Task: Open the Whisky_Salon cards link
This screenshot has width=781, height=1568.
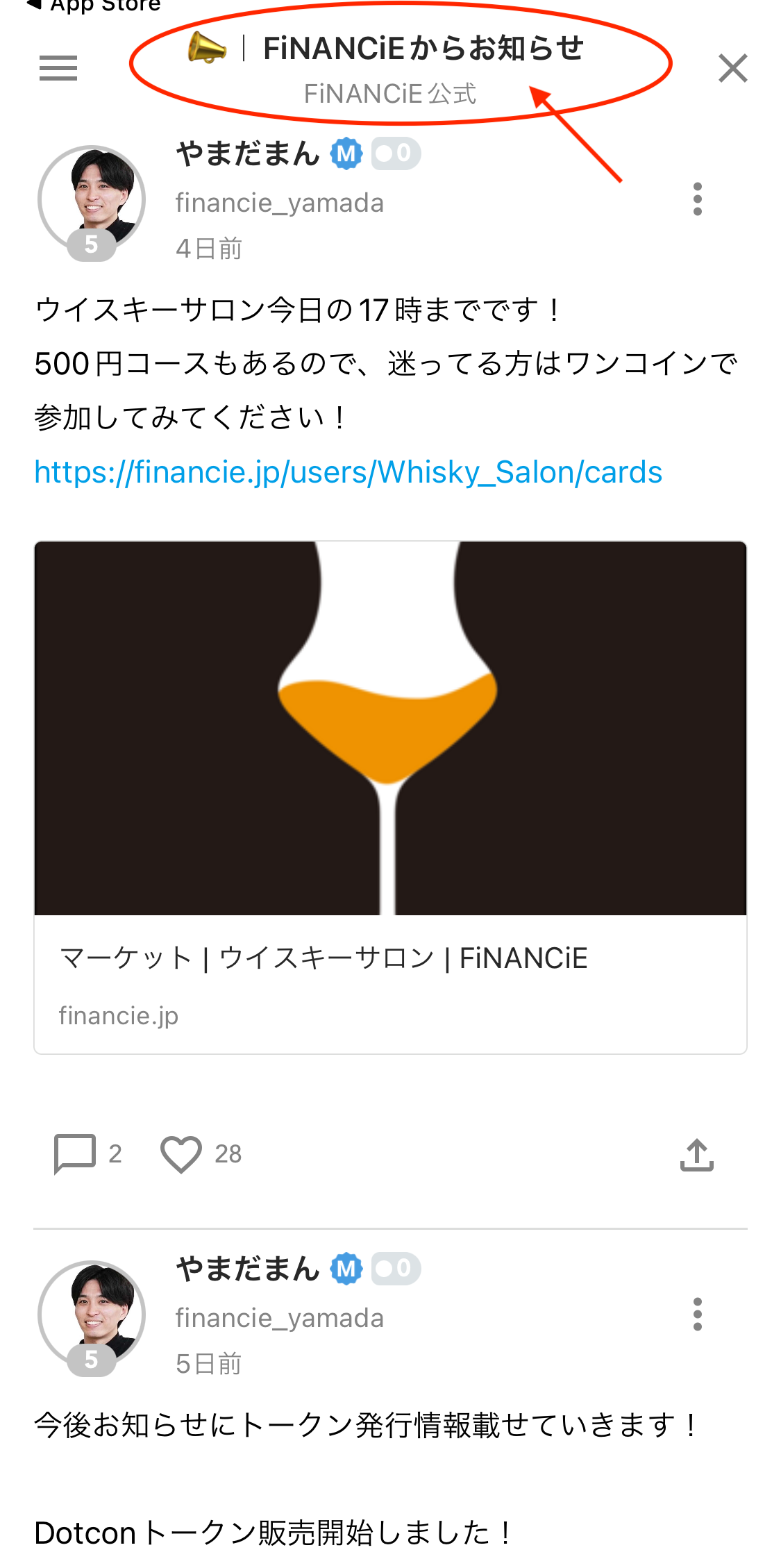Action: pyautogui.click(x=348, y=472)
